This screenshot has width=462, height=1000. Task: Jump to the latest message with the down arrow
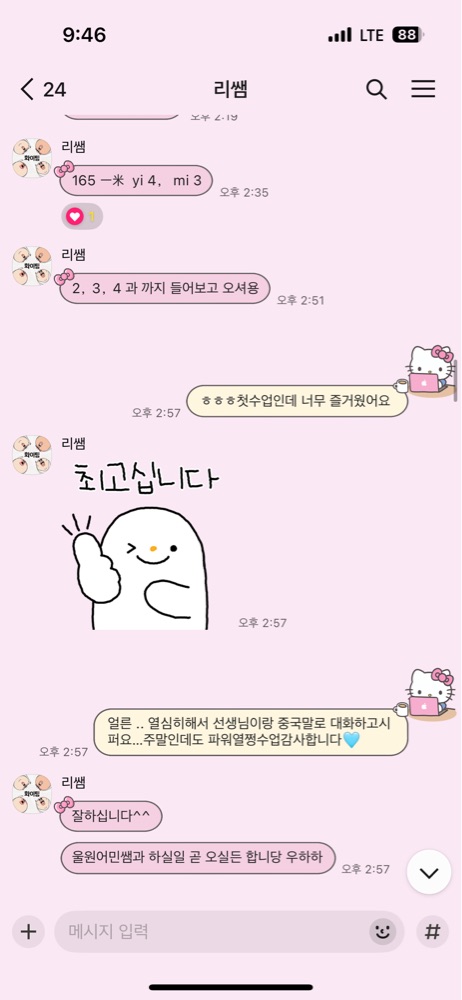[x=429, y=872]
